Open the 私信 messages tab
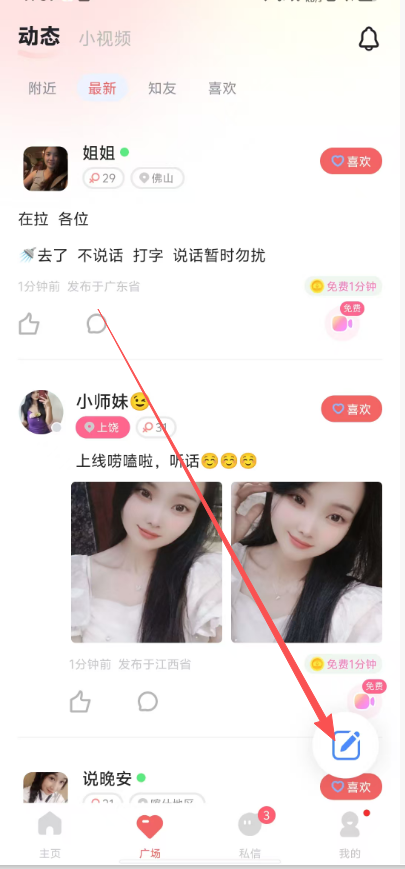Image resolution: width=405 pixels, height=869 pixels. [250, 834]
